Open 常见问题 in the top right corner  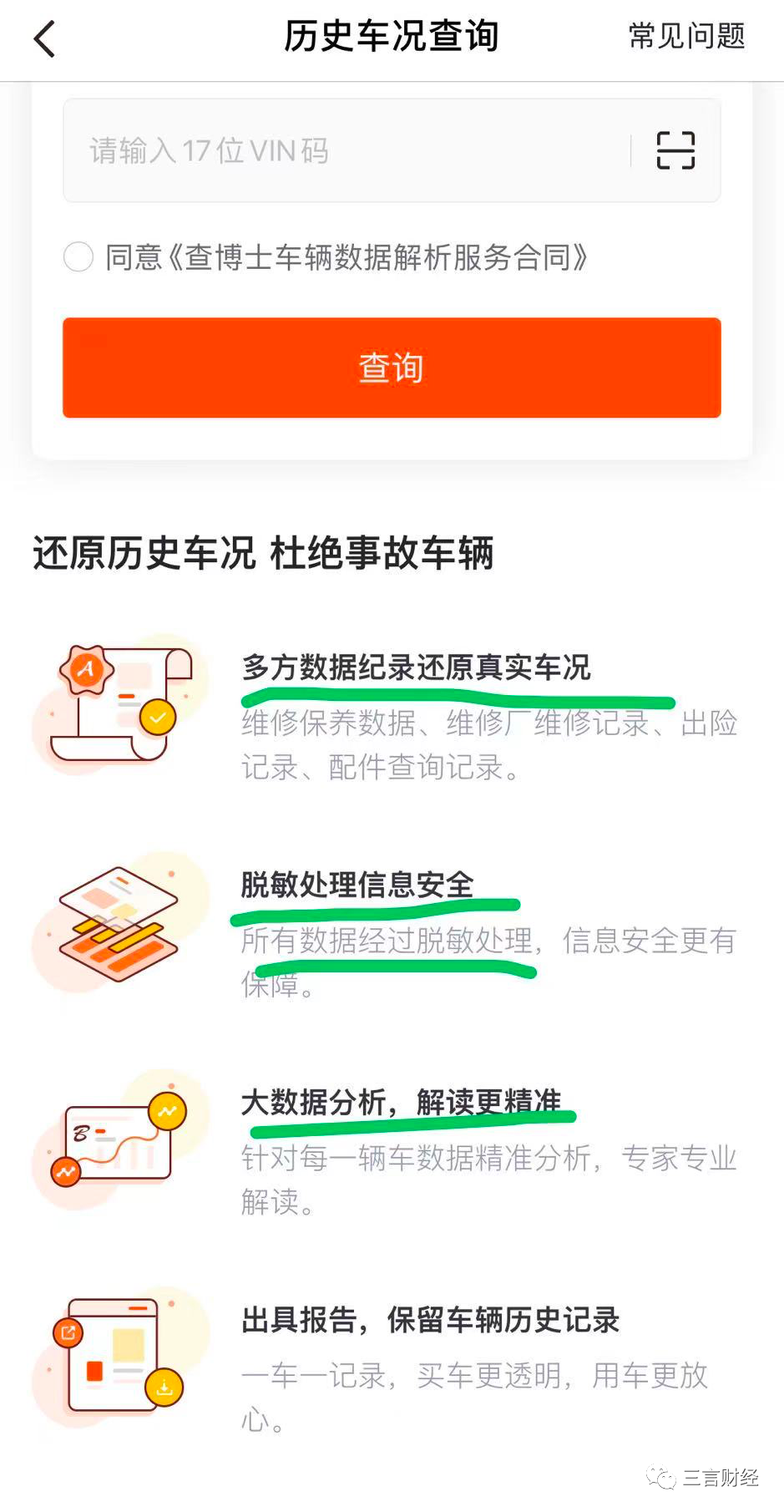[686, 37]
